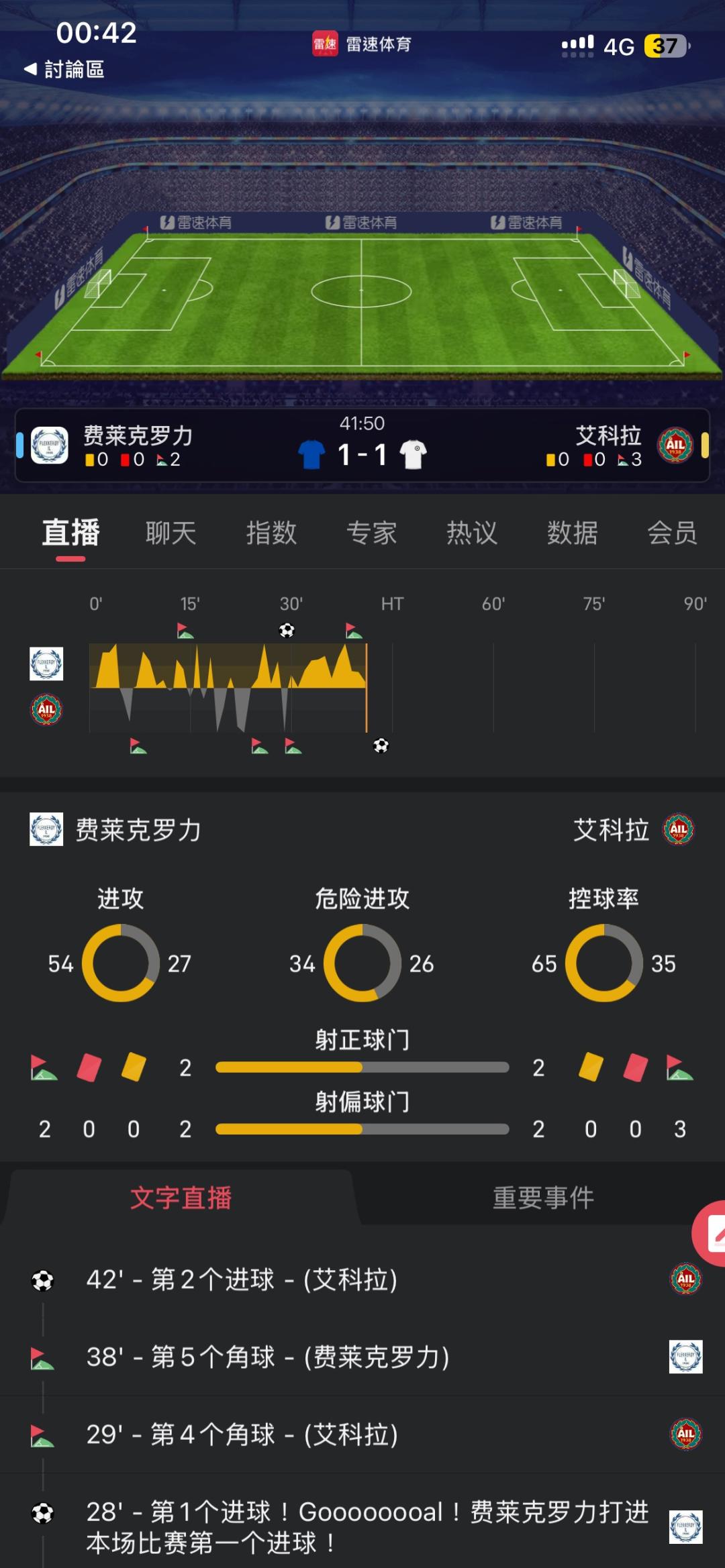This screenshot has height=1568, width=725.
Task: Go back to 討論區
Action: click(64, 69)
